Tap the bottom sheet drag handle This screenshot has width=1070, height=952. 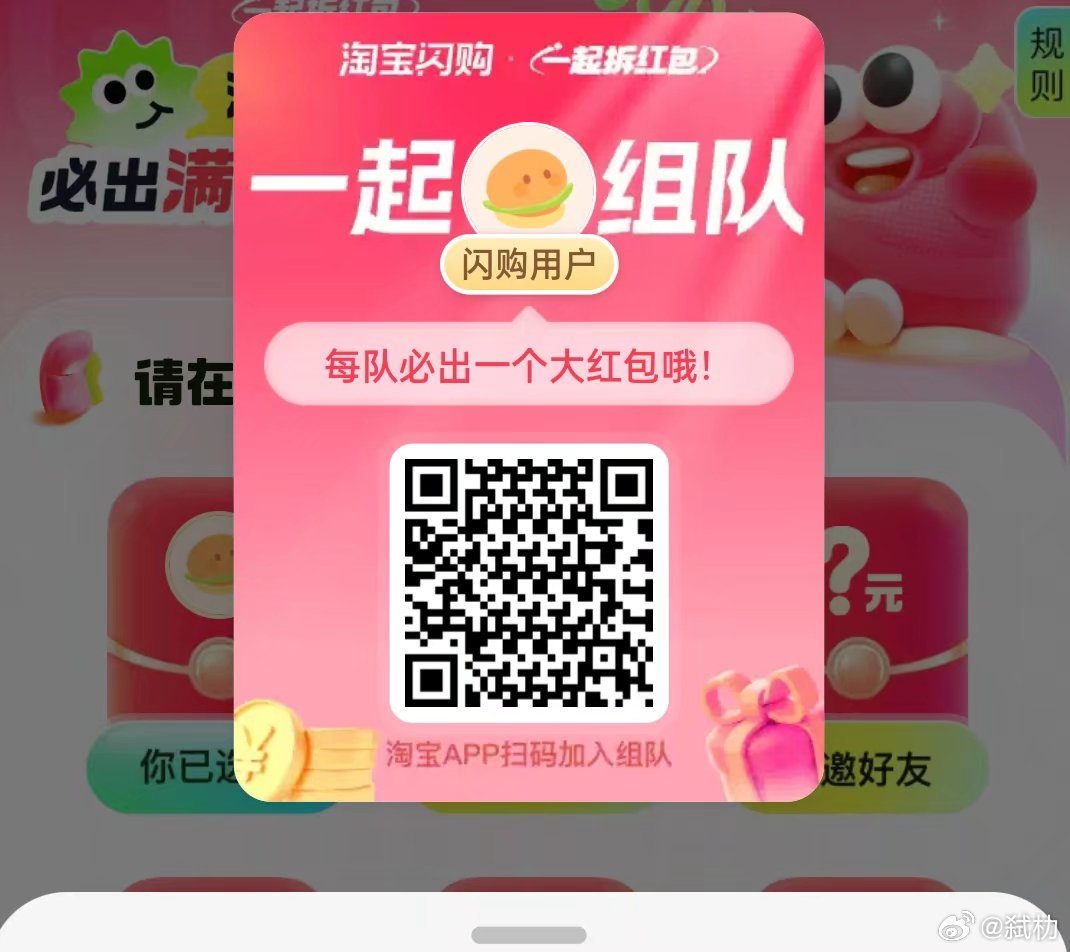(529, 934)
